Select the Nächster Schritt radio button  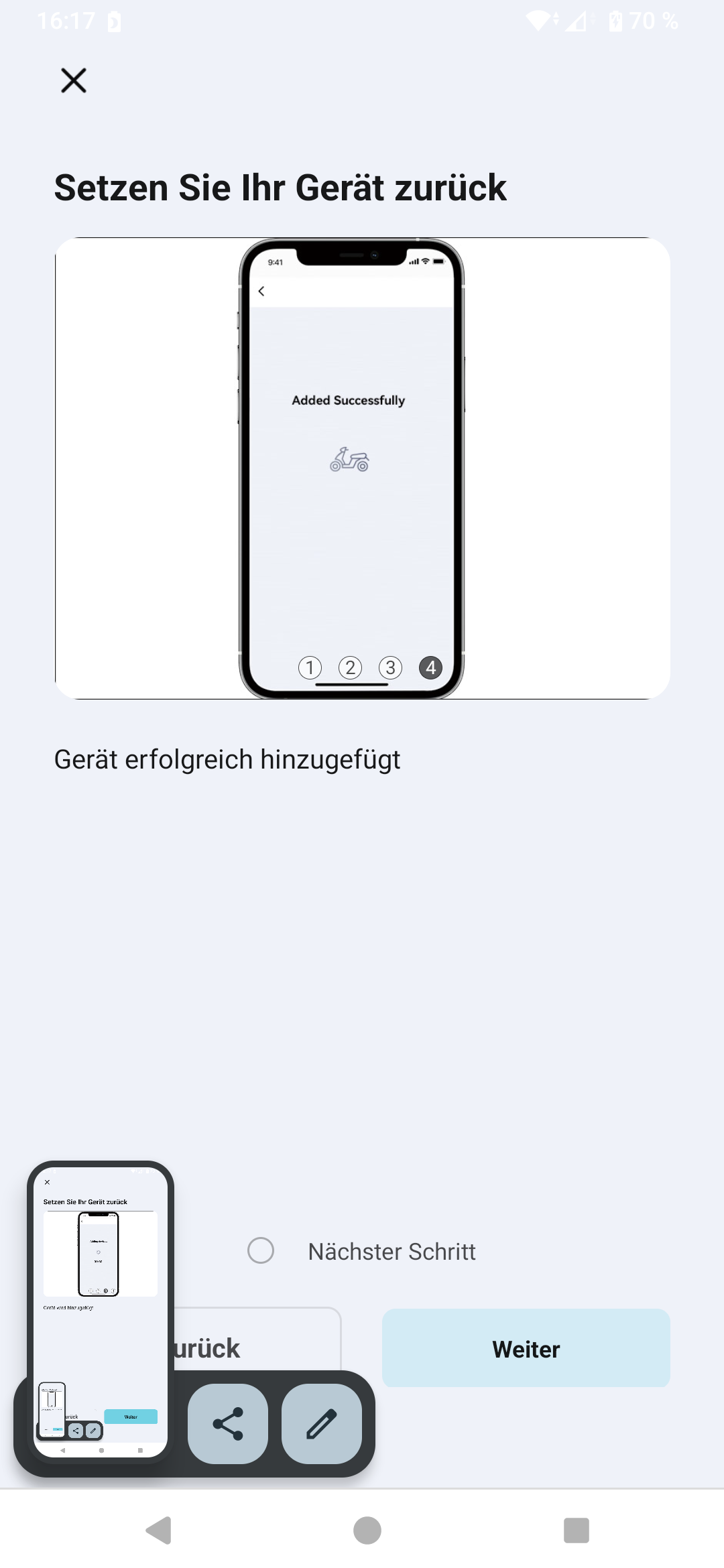(261, 1250)
